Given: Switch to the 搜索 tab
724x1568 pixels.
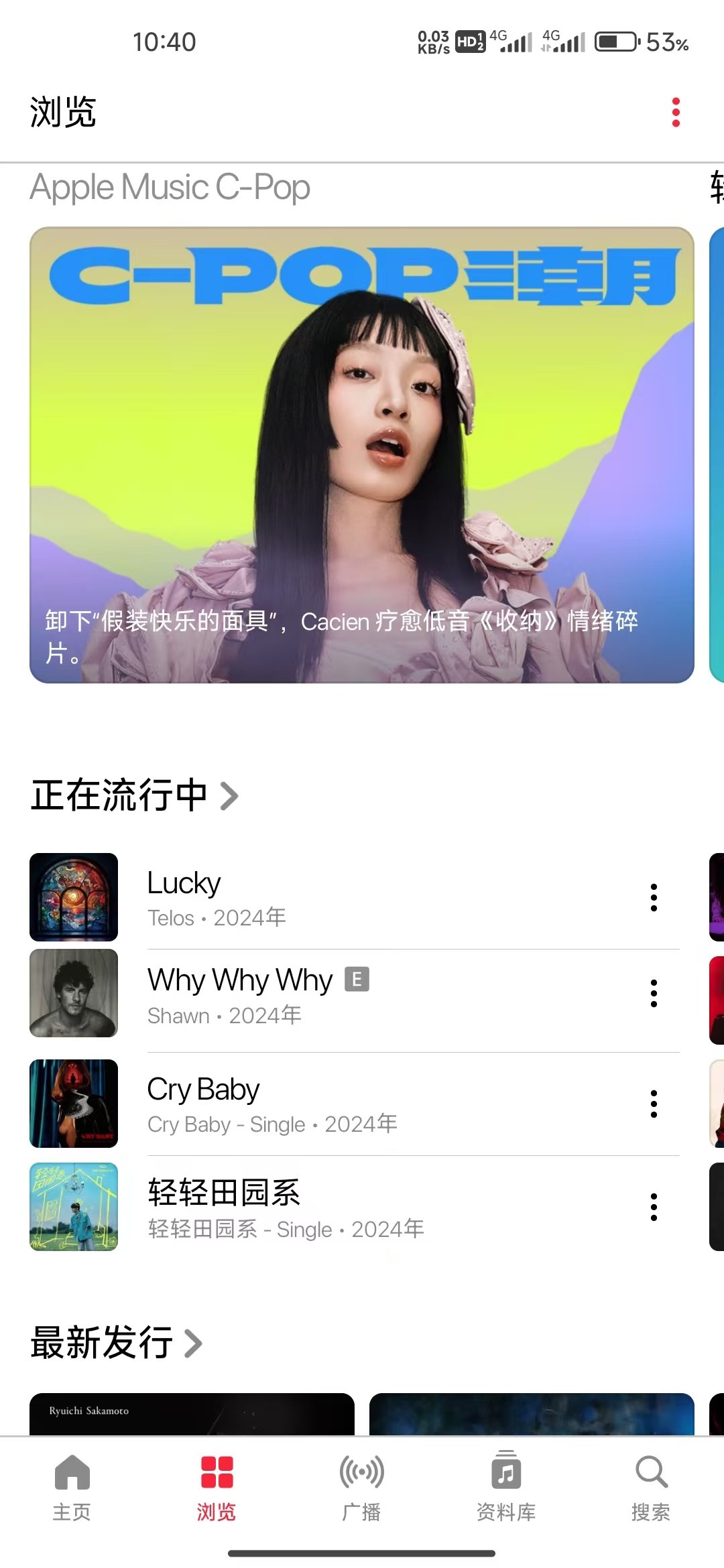Looking at the screenshot, I should click(650, 1484).
